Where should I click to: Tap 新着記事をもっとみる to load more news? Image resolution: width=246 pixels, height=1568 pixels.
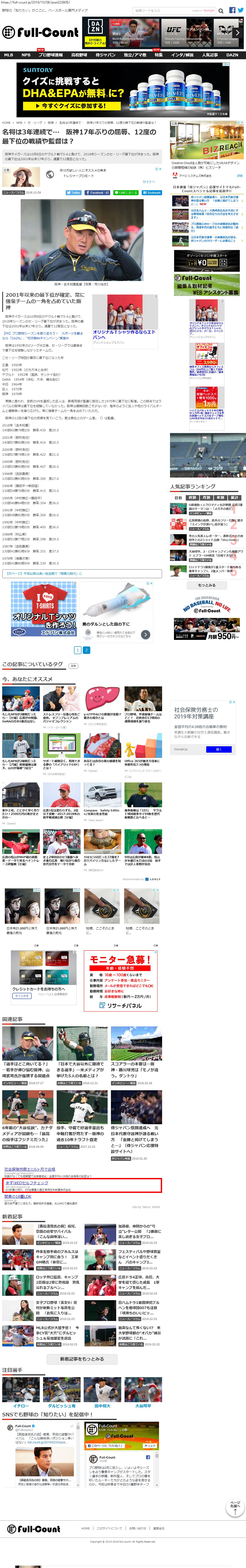tap(81, 1358)
